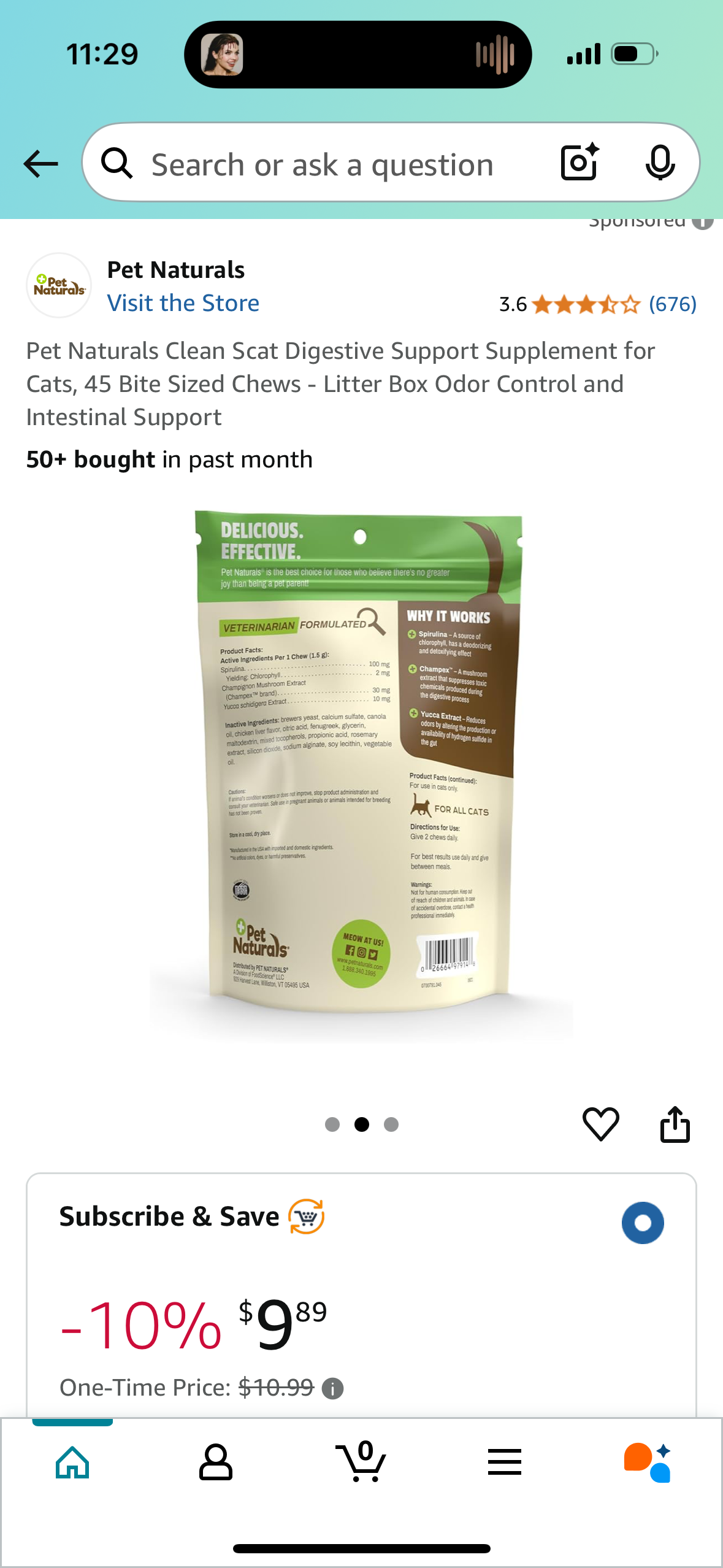
Task: Open camera lens search
Action: click(x=579, y=163)
